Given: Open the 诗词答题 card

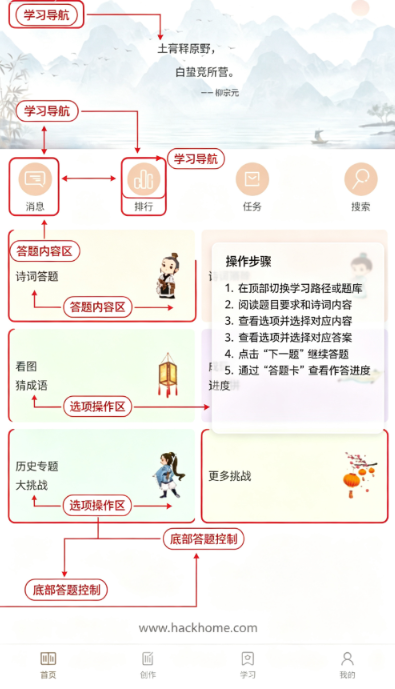Looking at the screenshot, I should pos(102,276).
